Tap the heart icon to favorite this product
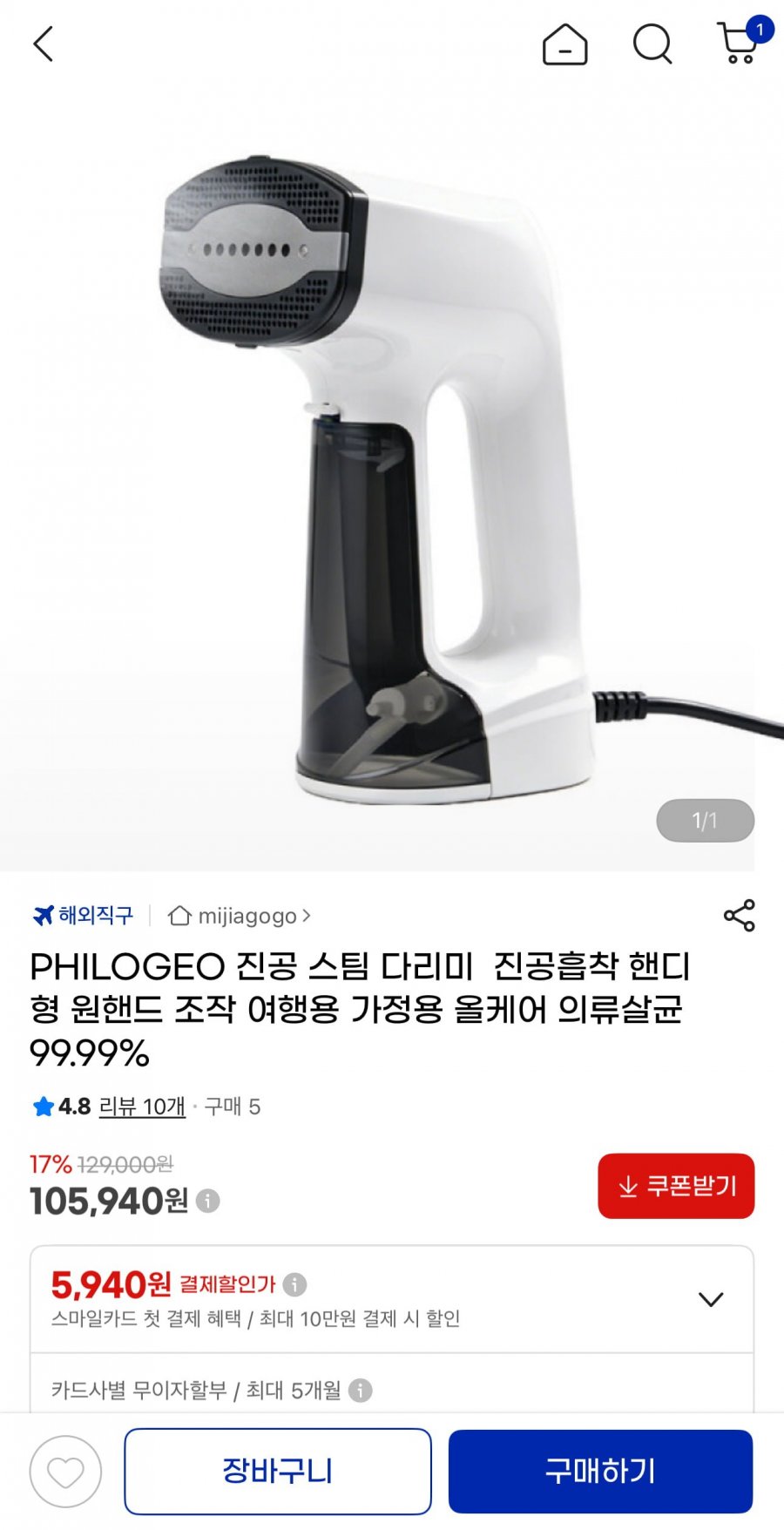Image resolution: width=784 pixels, height=1530 pixels. [64, 1470]
